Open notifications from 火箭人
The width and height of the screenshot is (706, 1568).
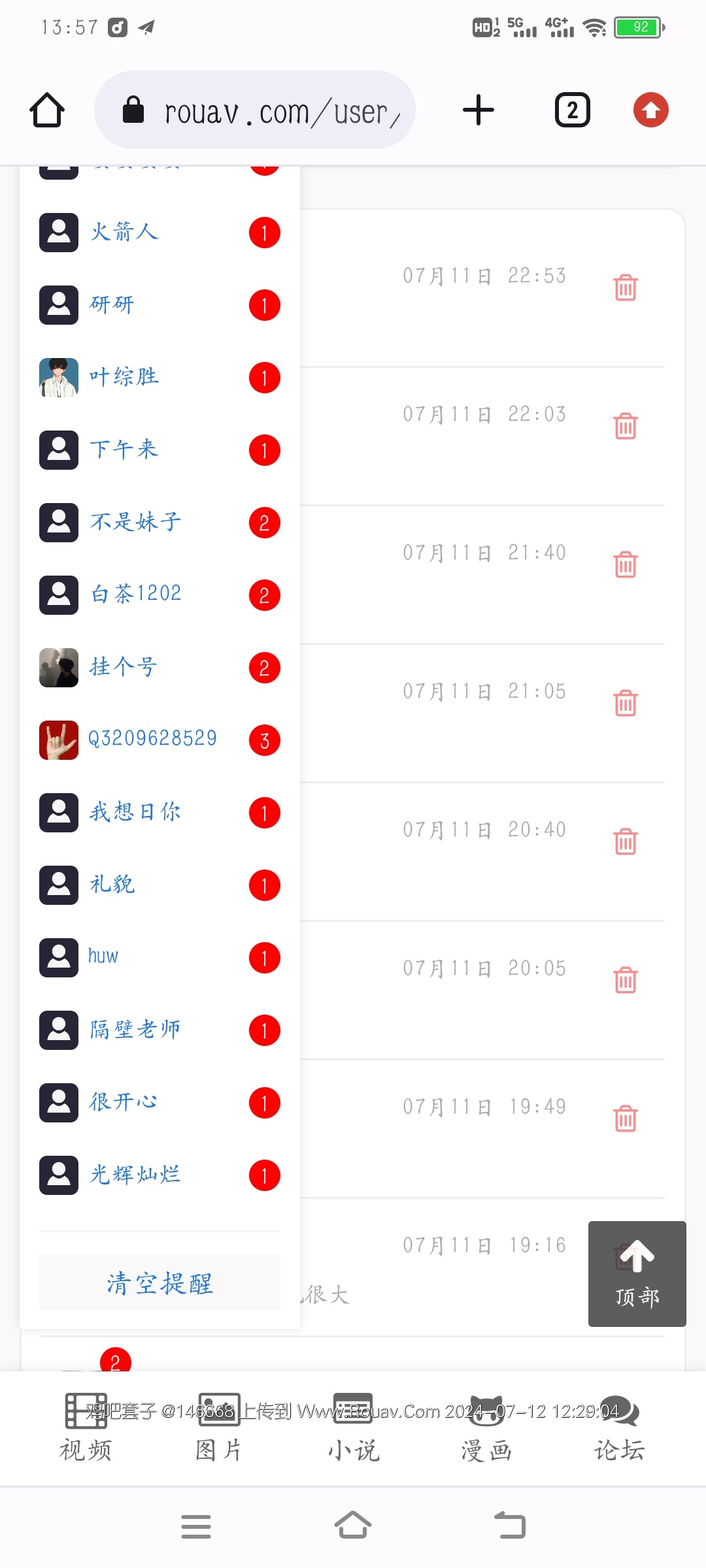click(x=124, y=233)
